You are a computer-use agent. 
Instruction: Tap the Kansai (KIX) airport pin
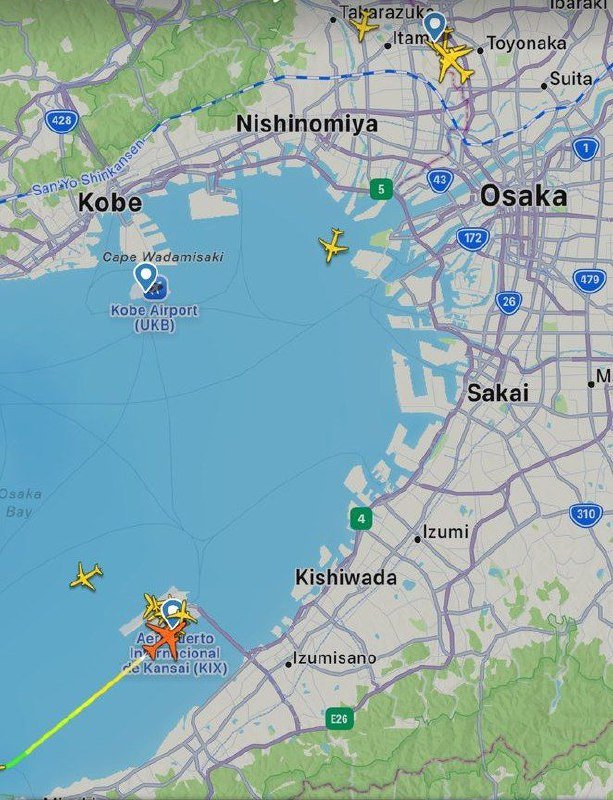tap(173, 609)
